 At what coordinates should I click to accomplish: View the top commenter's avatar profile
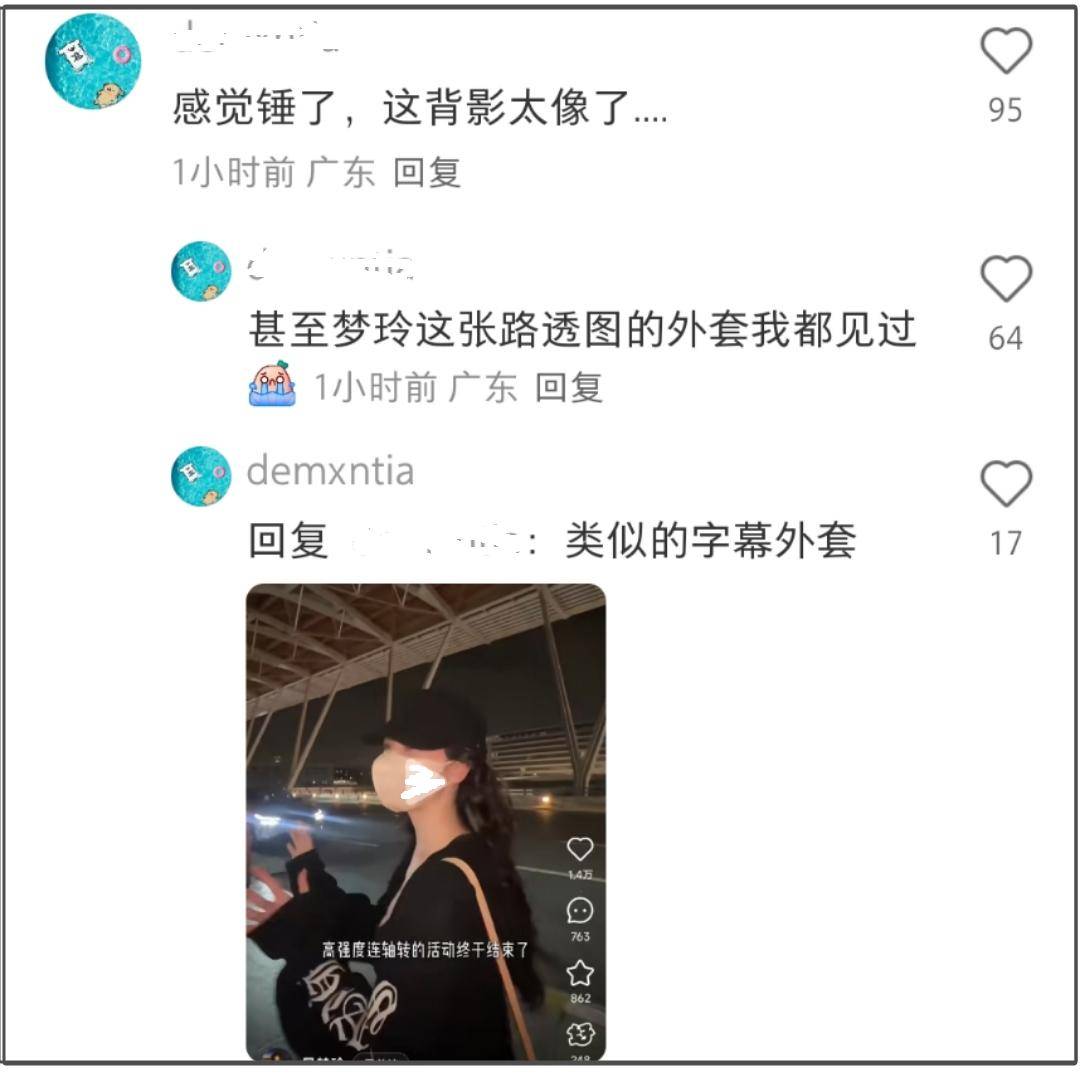coord(92,62)
